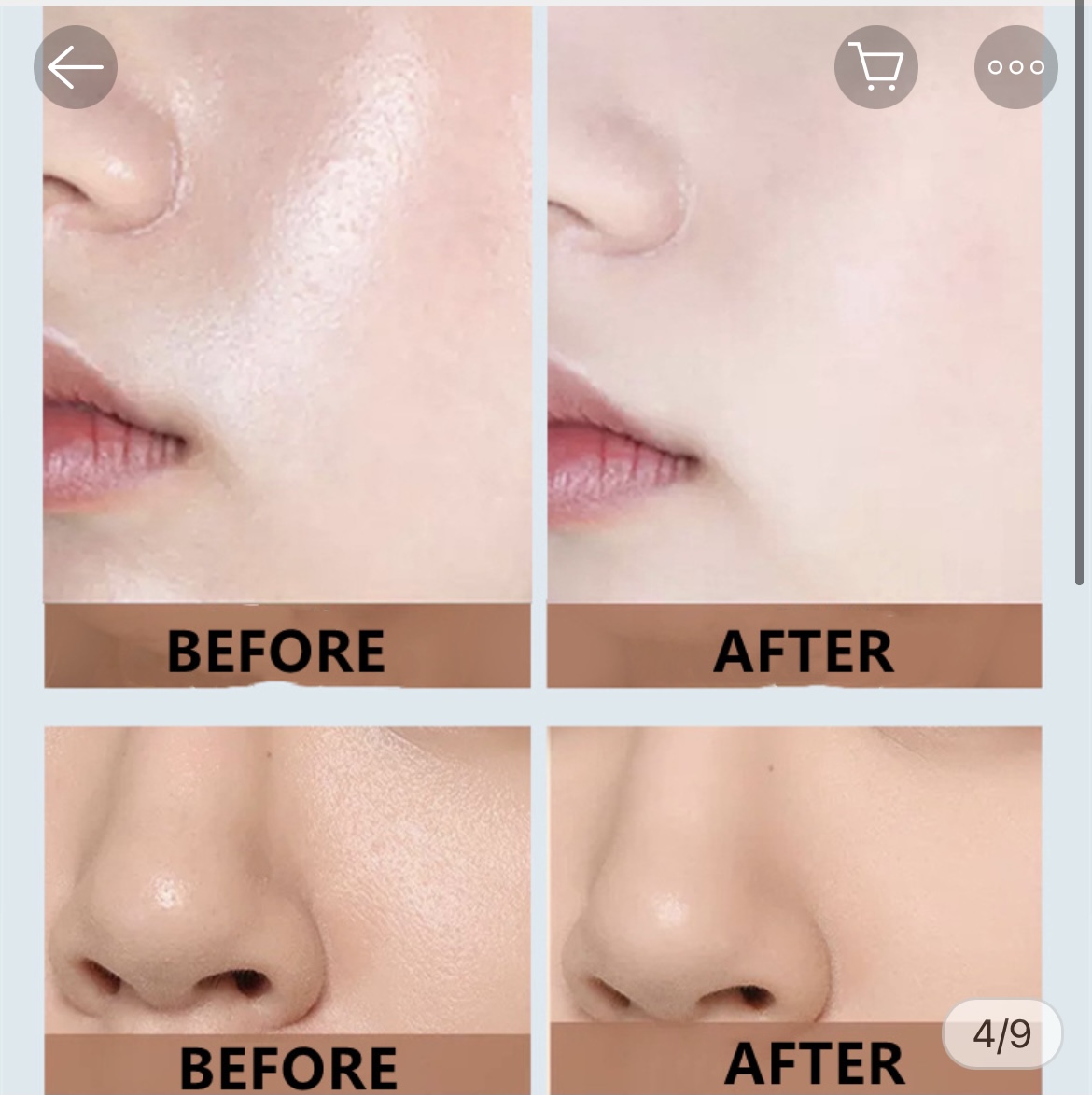Open the three-dot overflow menu
Screen dimensions: 1092x1095
pos(1015,67)
